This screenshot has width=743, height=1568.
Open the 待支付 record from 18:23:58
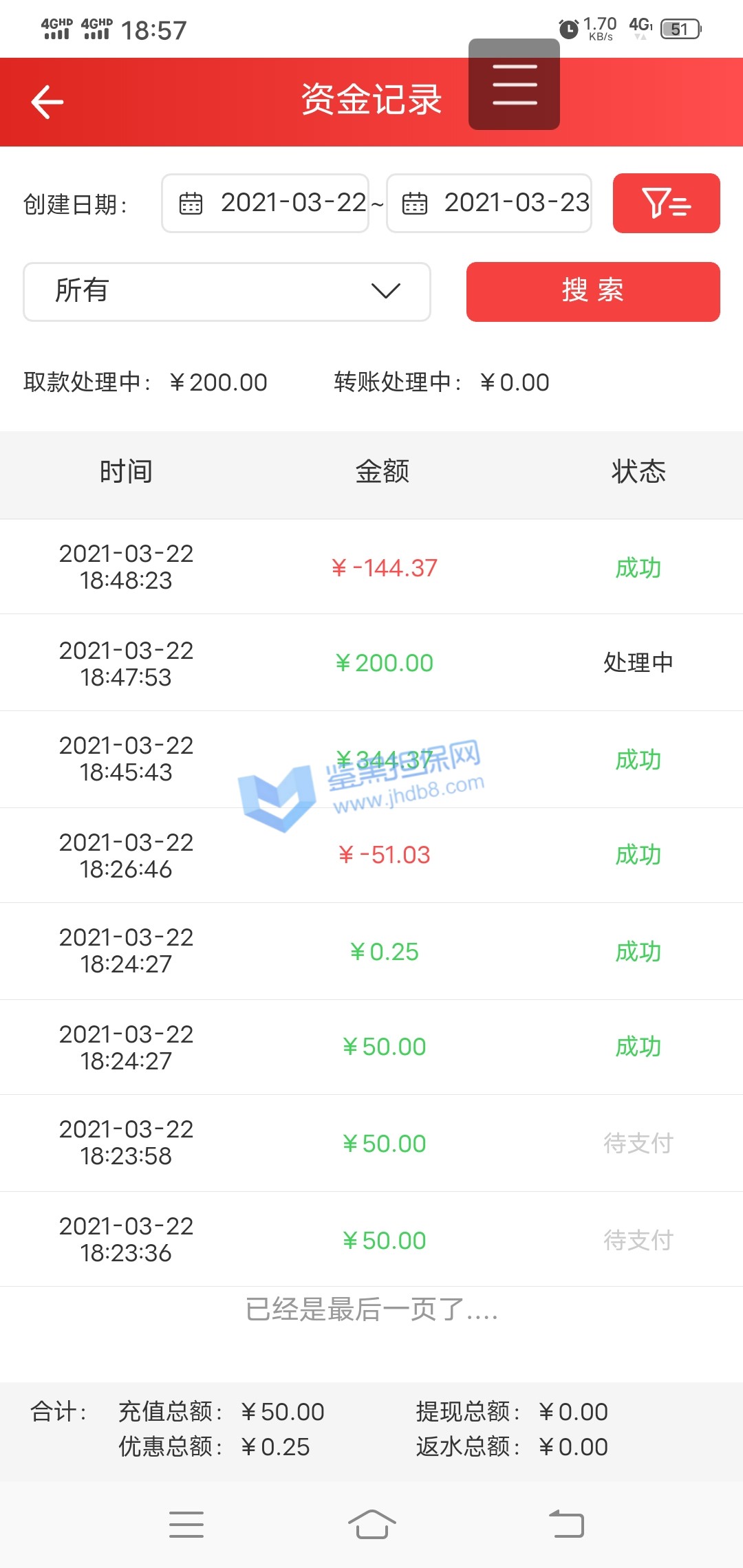(371, 1143)
